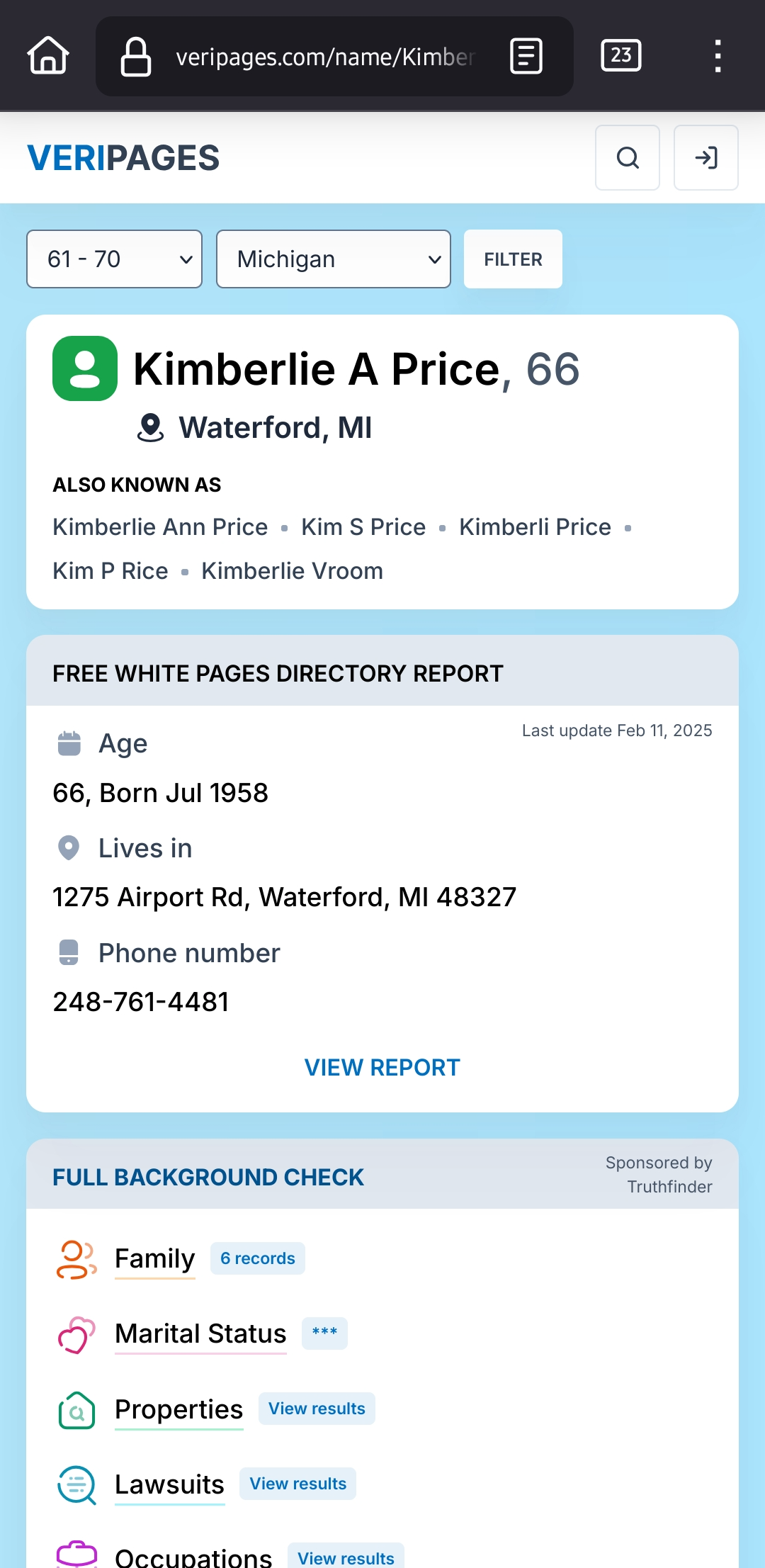Expand the 61 - 70 age dropdown

click(114, 259)
